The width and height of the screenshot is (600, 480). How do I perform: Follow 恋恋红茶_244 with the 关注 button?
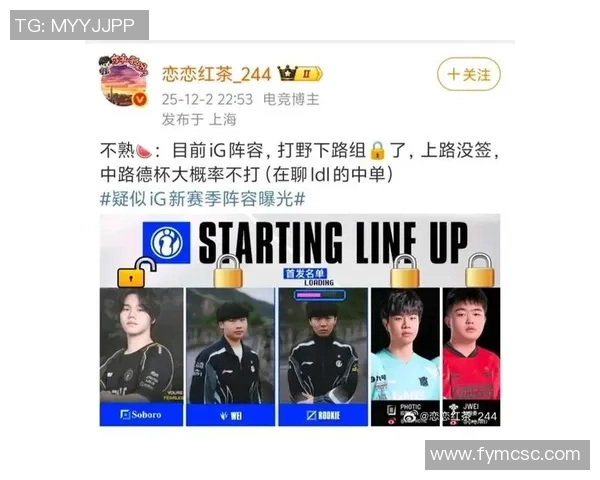click(468, 74)
